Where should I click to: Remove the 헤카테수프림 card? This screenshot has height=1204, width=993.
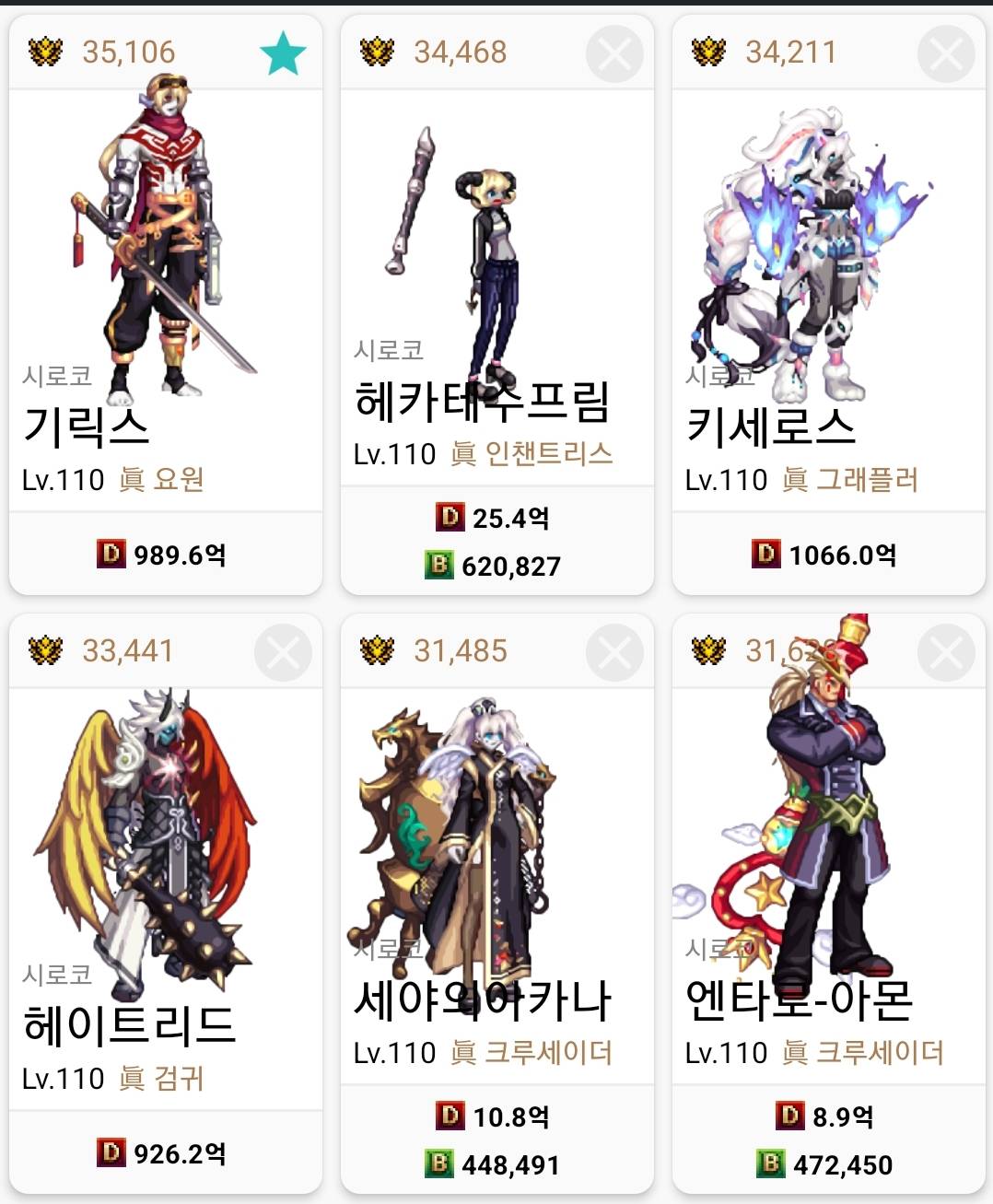coord(614,53)
